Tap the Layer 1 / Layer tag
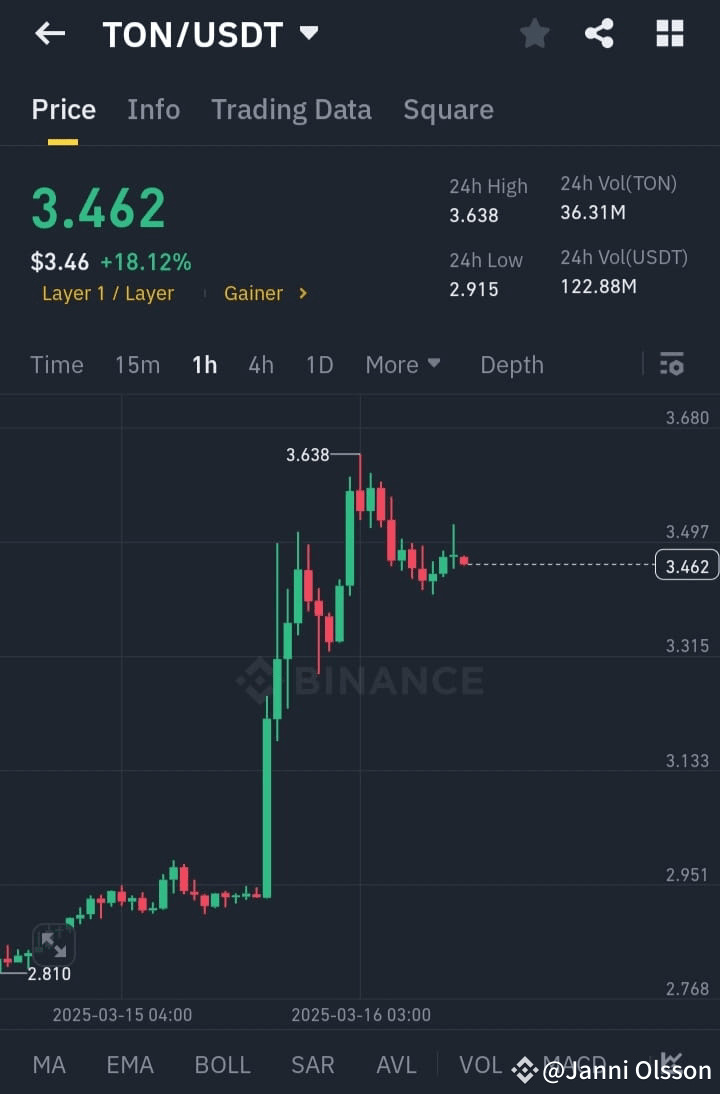Viewport: 720px width, 1094px height. [108, 293]
